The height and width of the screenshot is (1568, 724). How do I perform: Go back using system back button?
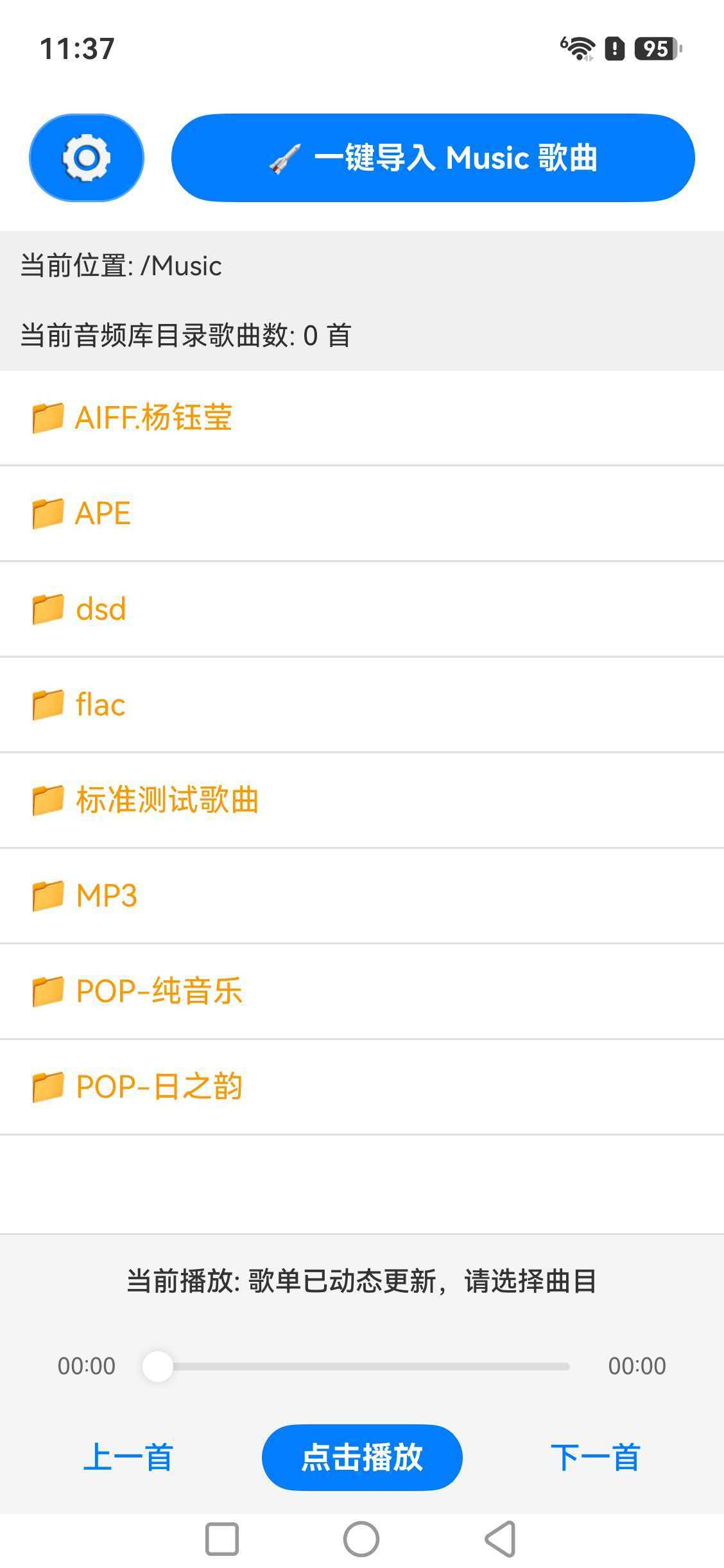(x=501, y=1538)
